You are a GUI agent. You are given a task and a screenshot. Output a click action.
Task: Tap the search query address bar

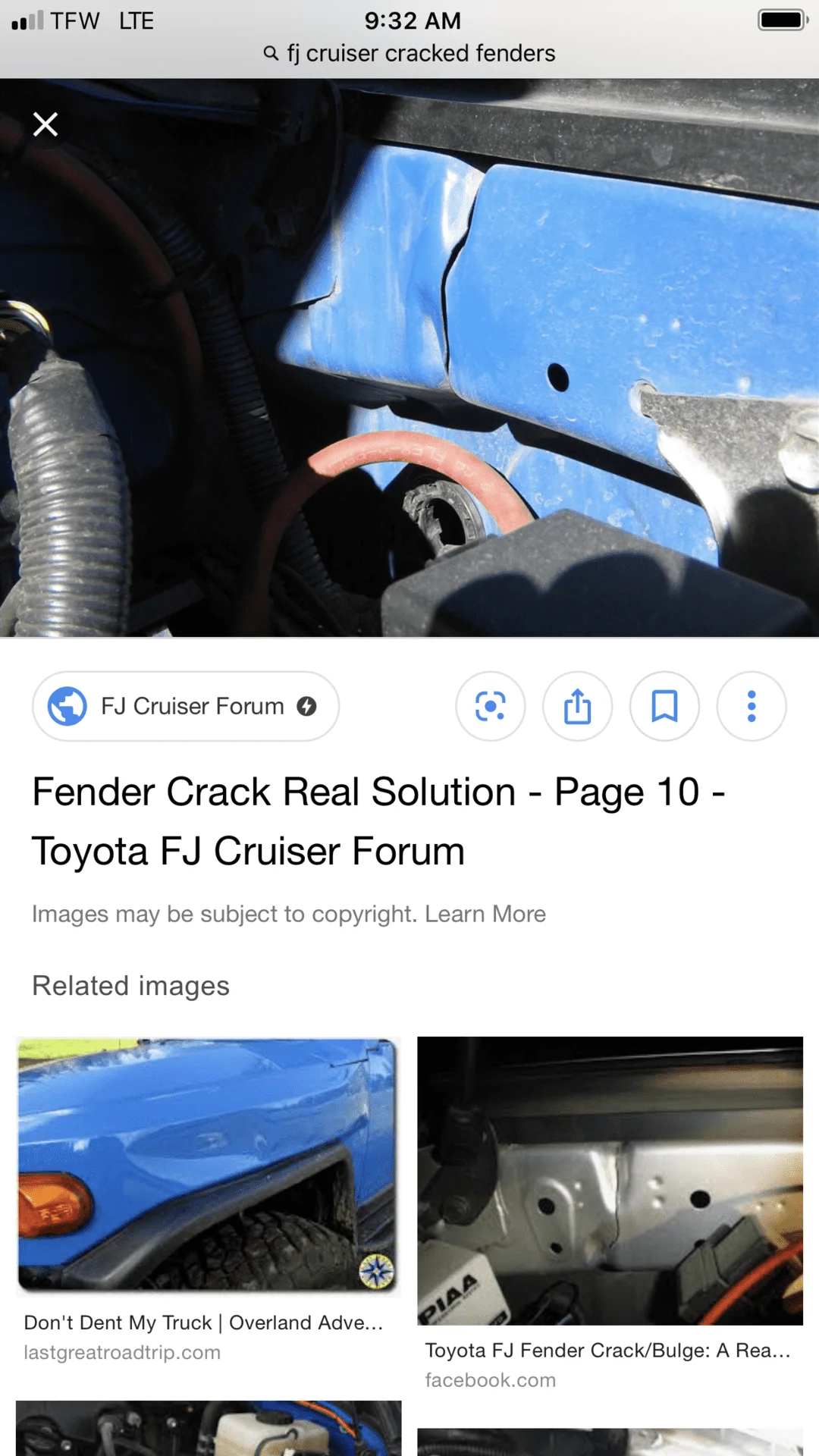tap(409, 53)
